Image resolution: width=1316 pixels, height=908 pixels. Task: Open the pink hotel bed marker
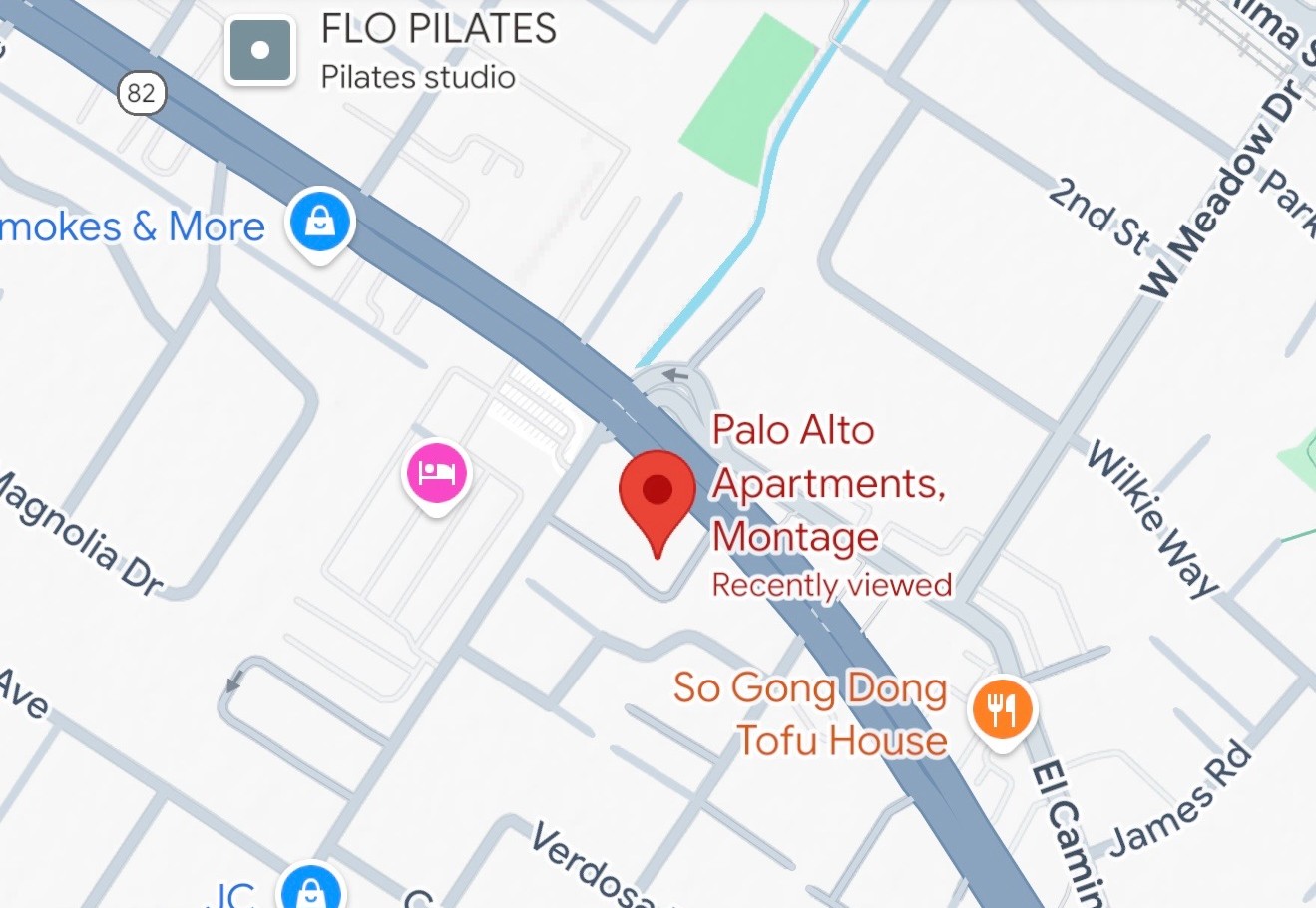436,473
